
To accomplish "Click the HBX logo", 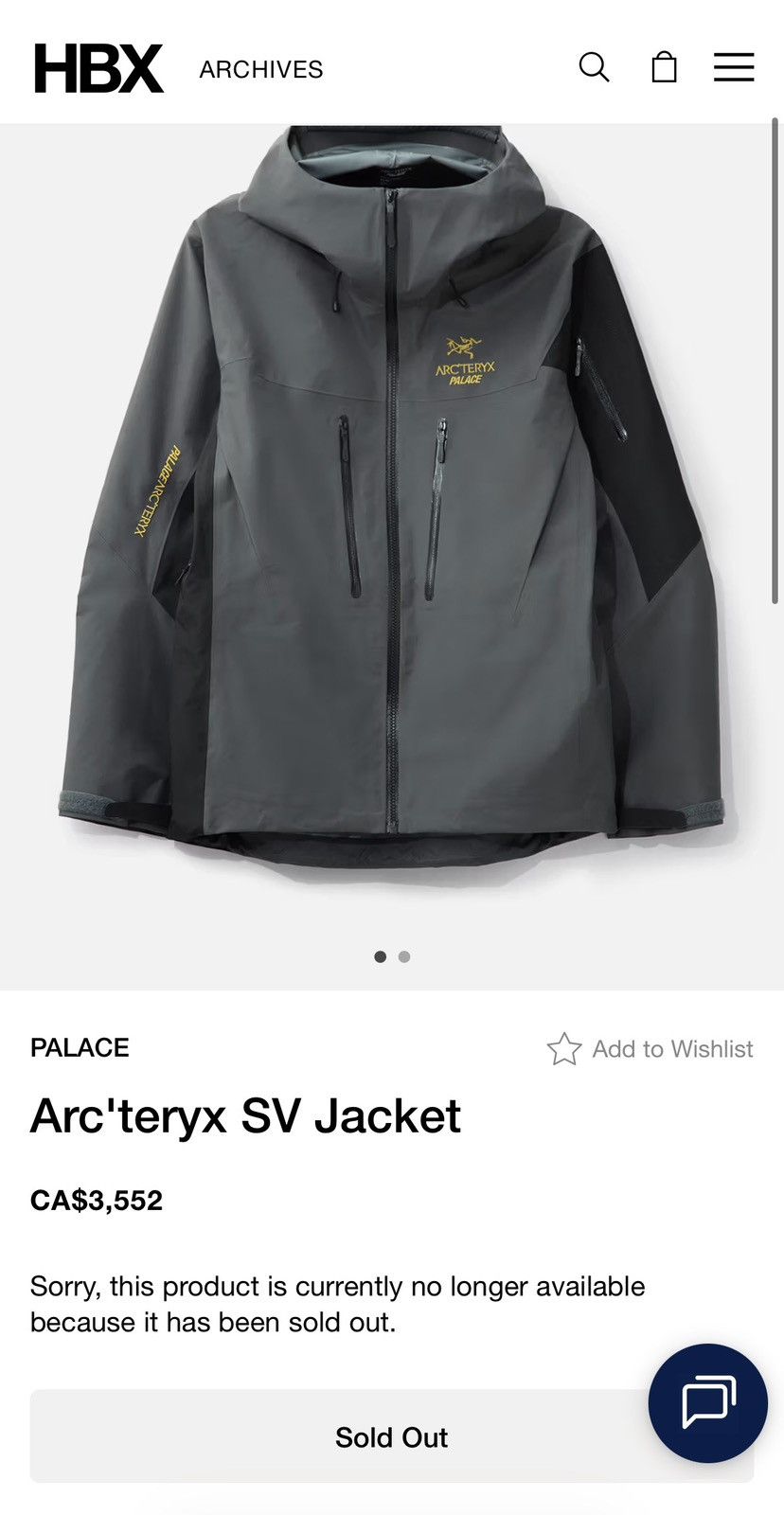I will tap(98, 67).
